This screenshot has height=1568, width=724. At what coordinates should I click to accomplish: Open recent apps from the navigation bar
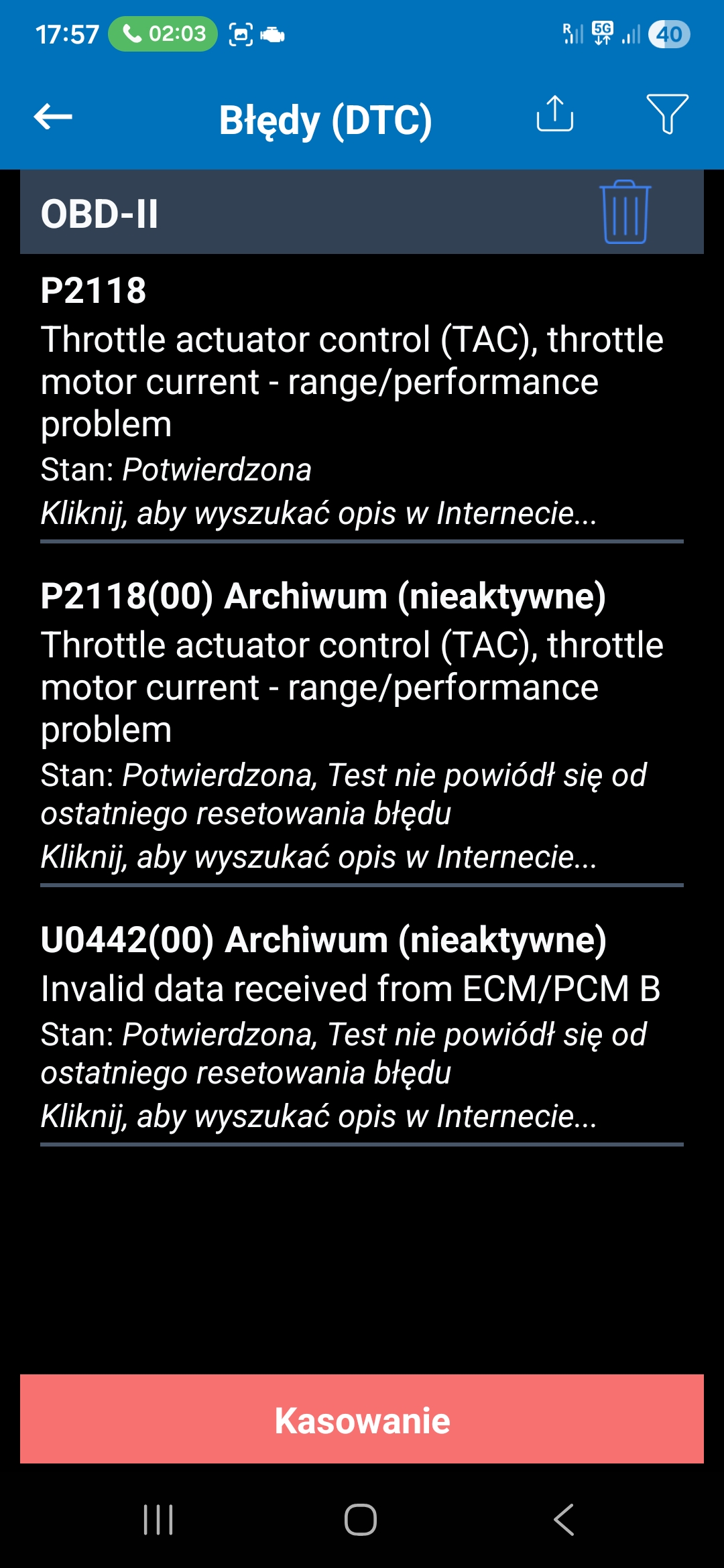pos(158,1520)
